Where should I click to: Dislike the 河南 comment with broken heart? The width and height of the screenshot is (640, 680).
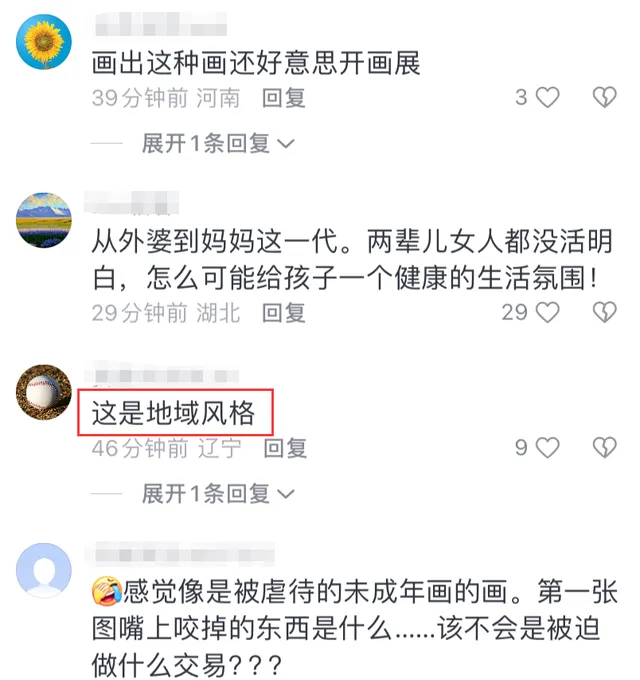click(x=604, y=98)
